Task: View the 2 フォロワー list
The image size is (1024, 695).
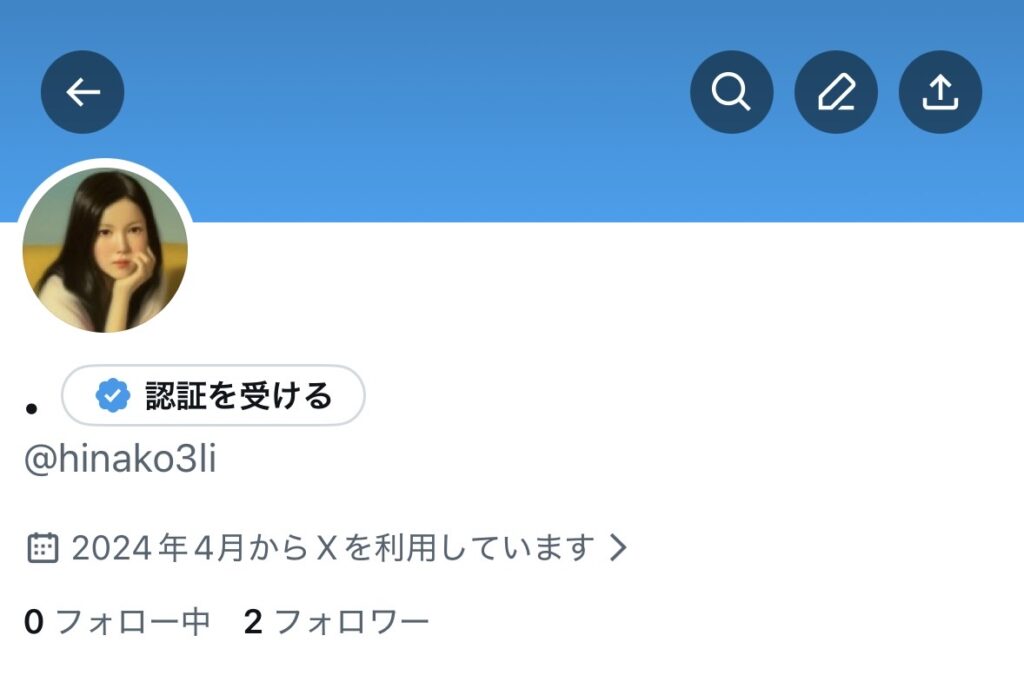Action: (336, 622)
